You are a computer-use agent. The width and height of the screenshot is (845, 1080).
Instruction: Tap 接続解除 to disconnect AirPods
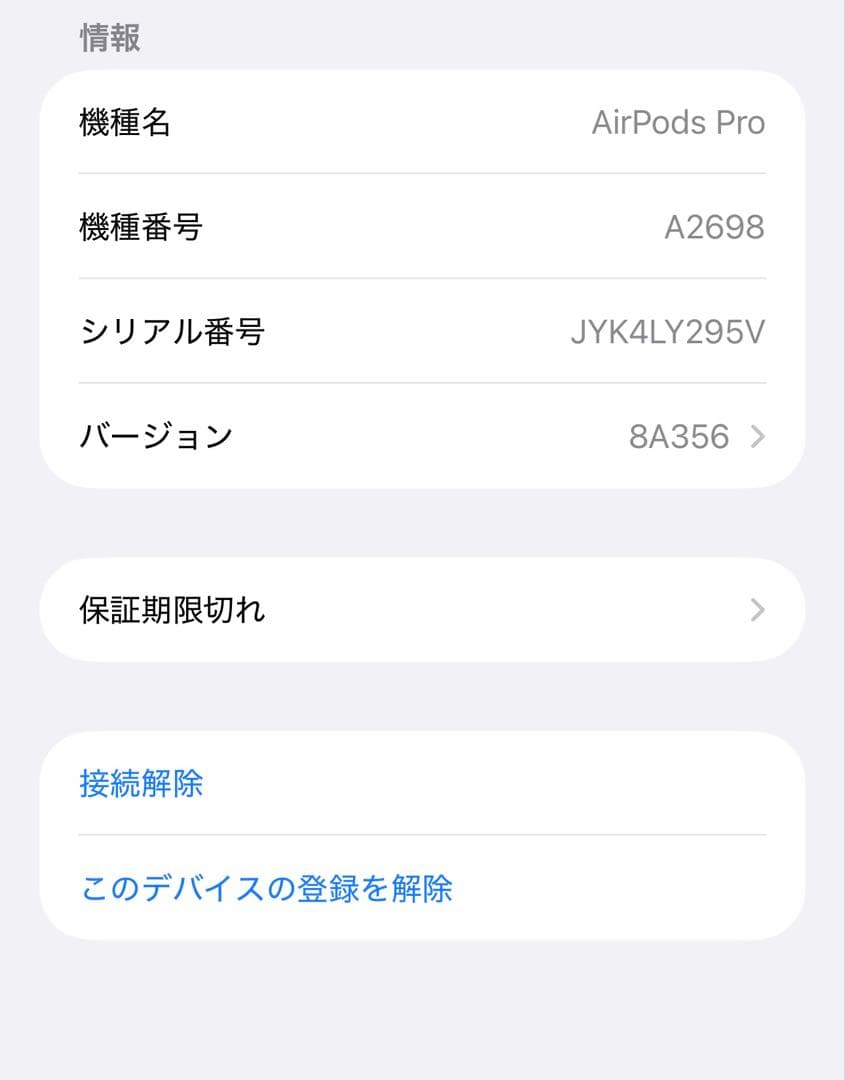coord(140,786)
